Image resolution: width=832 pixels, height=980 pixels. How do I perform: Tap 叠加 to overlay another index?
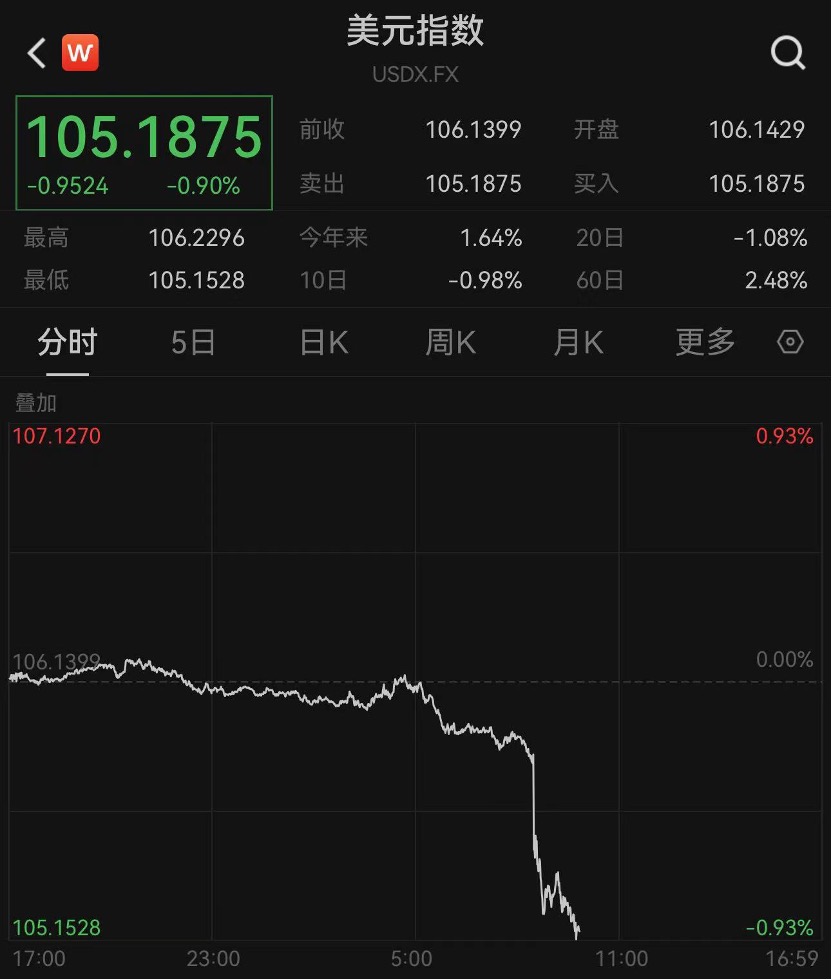(36, 403)
